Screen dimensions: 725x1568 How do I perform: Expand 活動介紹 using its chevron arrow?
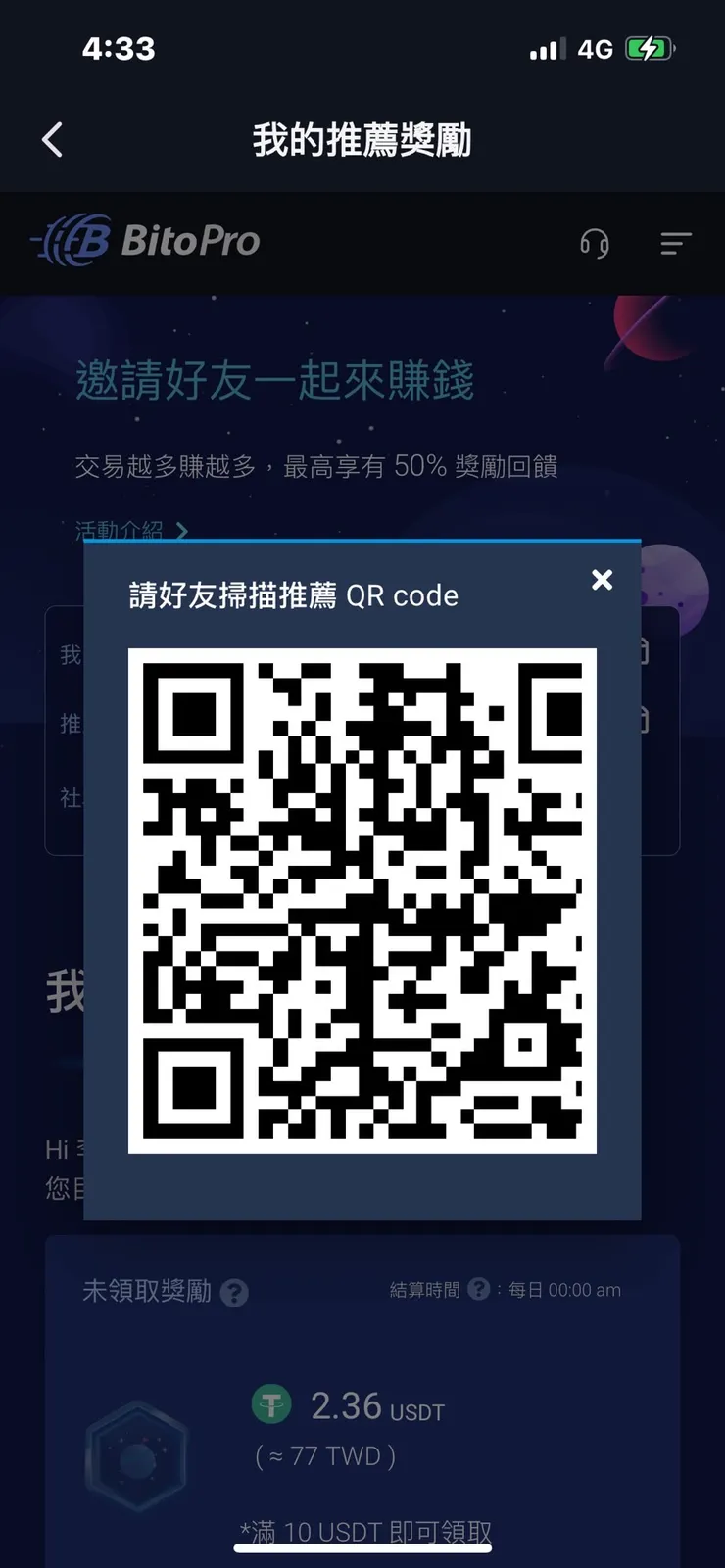tap(182, 531)
